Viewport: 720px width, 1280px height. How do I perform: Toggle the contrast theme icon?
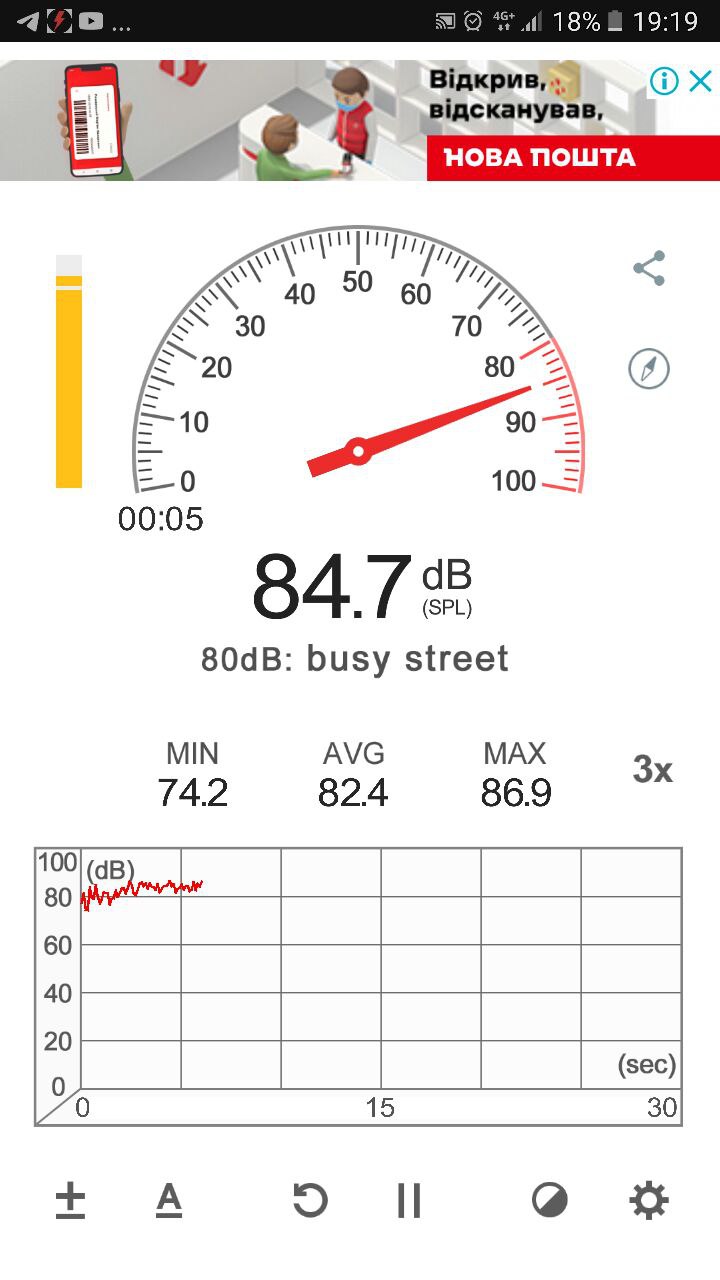tap(549, 1200)
